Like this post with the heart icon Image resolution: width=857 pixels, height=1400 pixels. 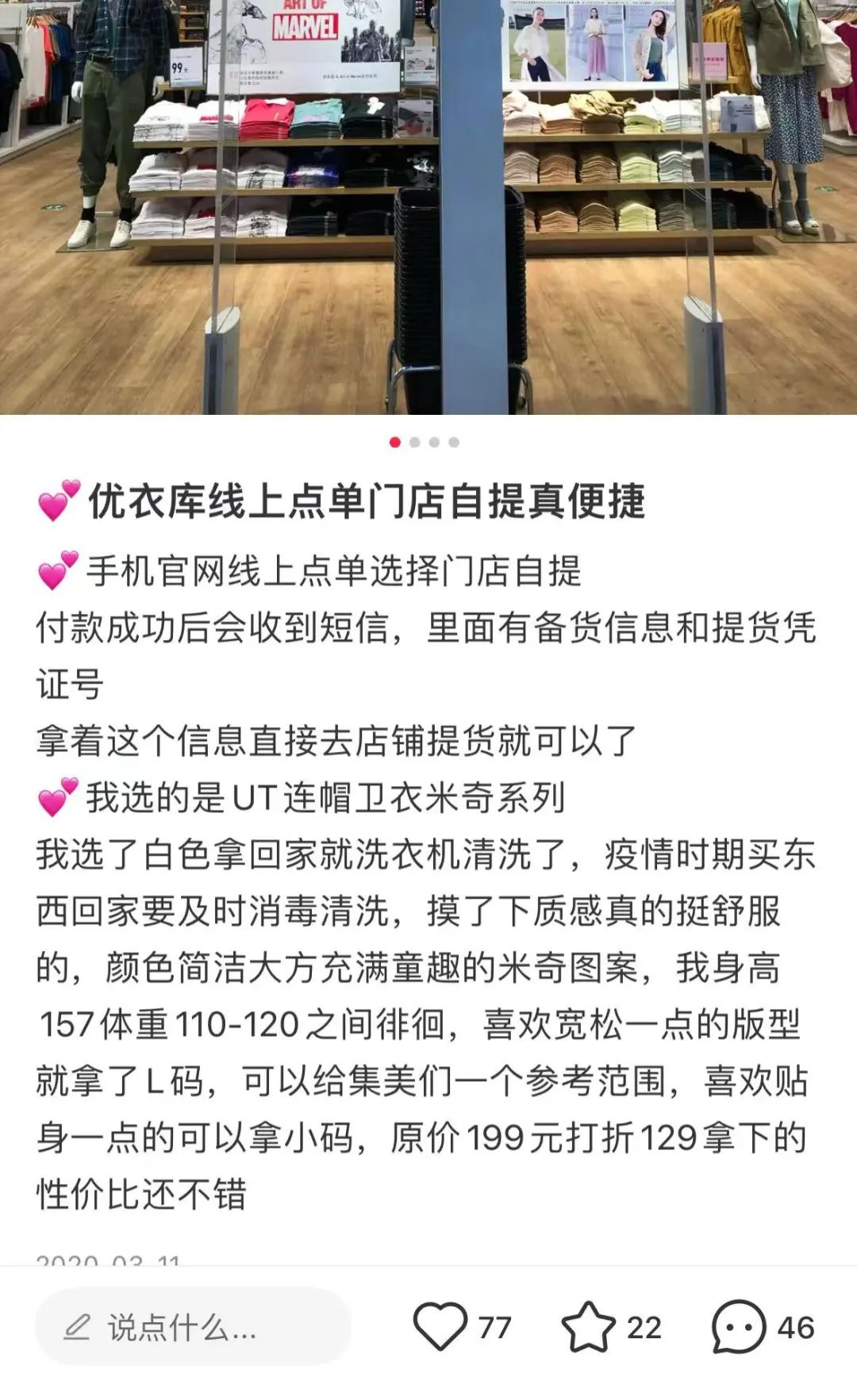click(440, 1326)
